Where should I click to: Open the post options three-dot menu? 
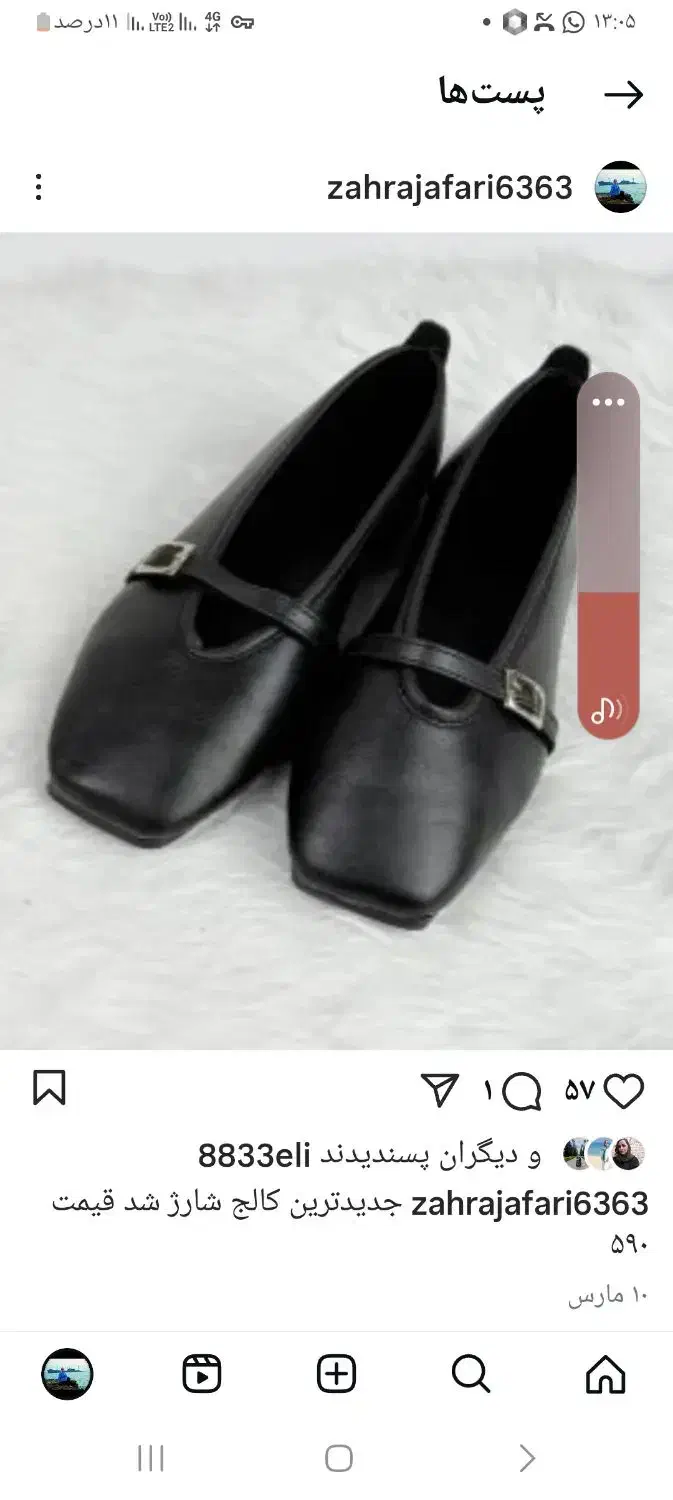click(x=39, y=188)
